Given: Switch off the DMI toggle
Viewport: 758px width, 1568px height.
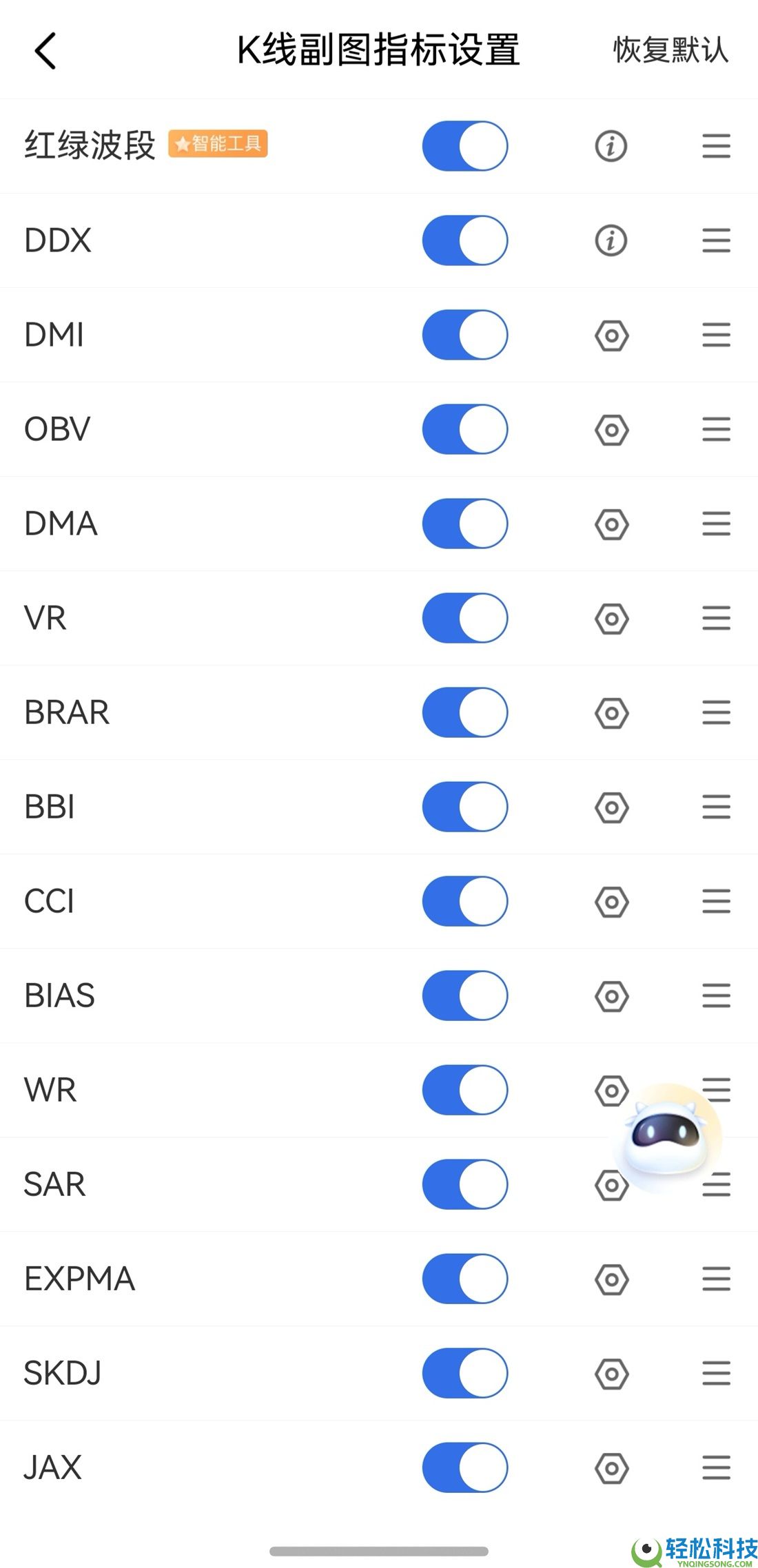Looking at the screenshot, I should click(465, 335).
